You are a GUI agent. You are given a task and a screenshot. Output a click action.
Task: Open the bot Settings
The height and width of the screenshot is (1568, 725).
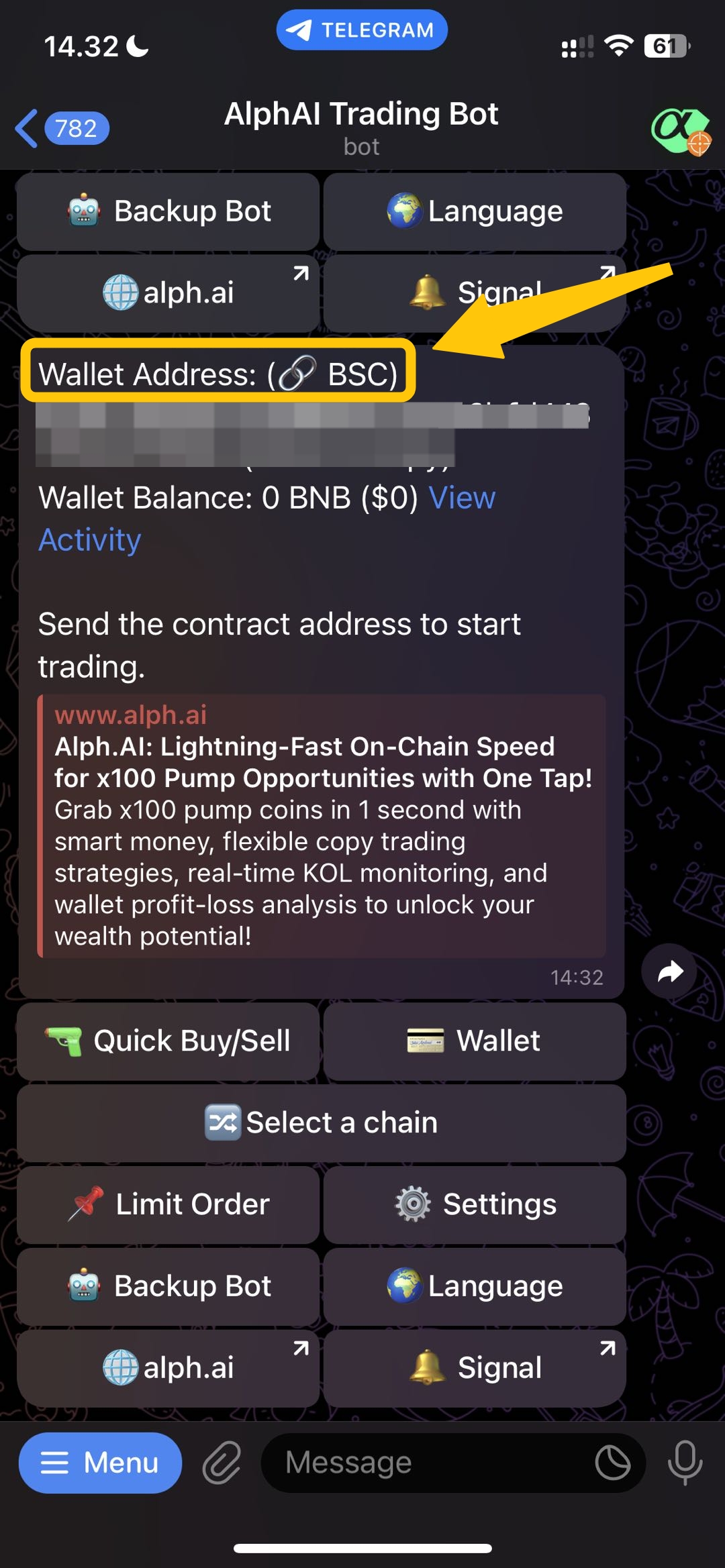475,1204
